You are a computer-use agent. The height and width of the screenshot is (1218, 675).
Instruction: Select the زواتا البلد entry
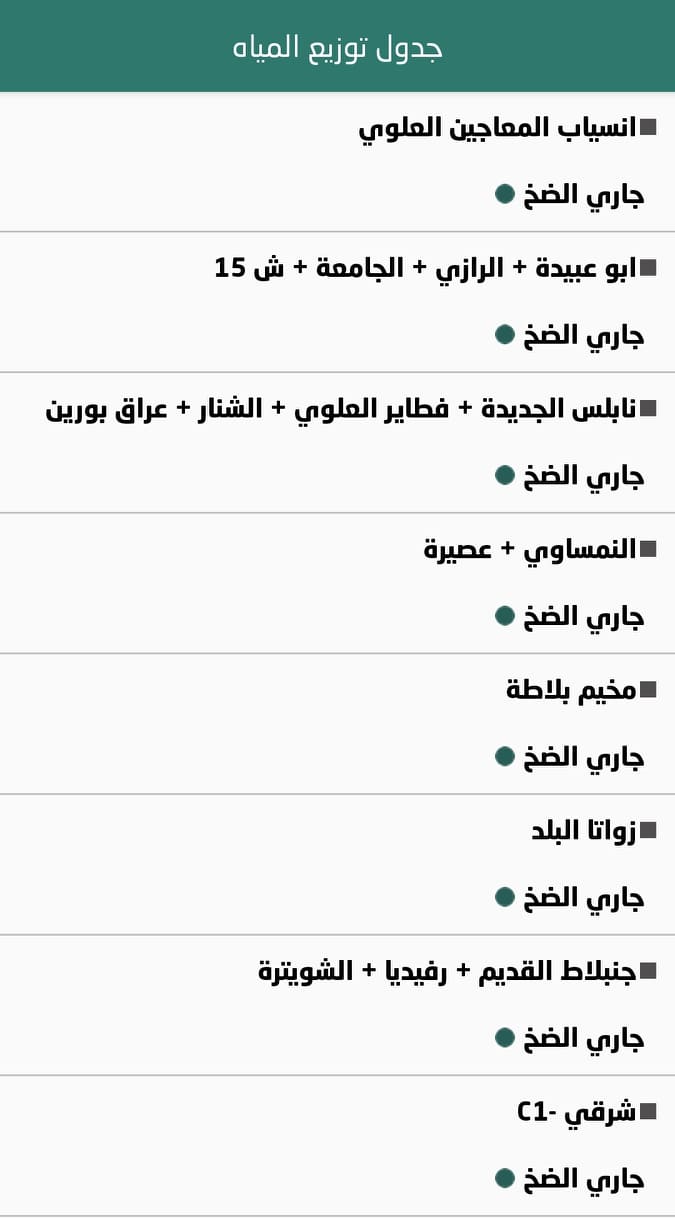tap(583, 832)
